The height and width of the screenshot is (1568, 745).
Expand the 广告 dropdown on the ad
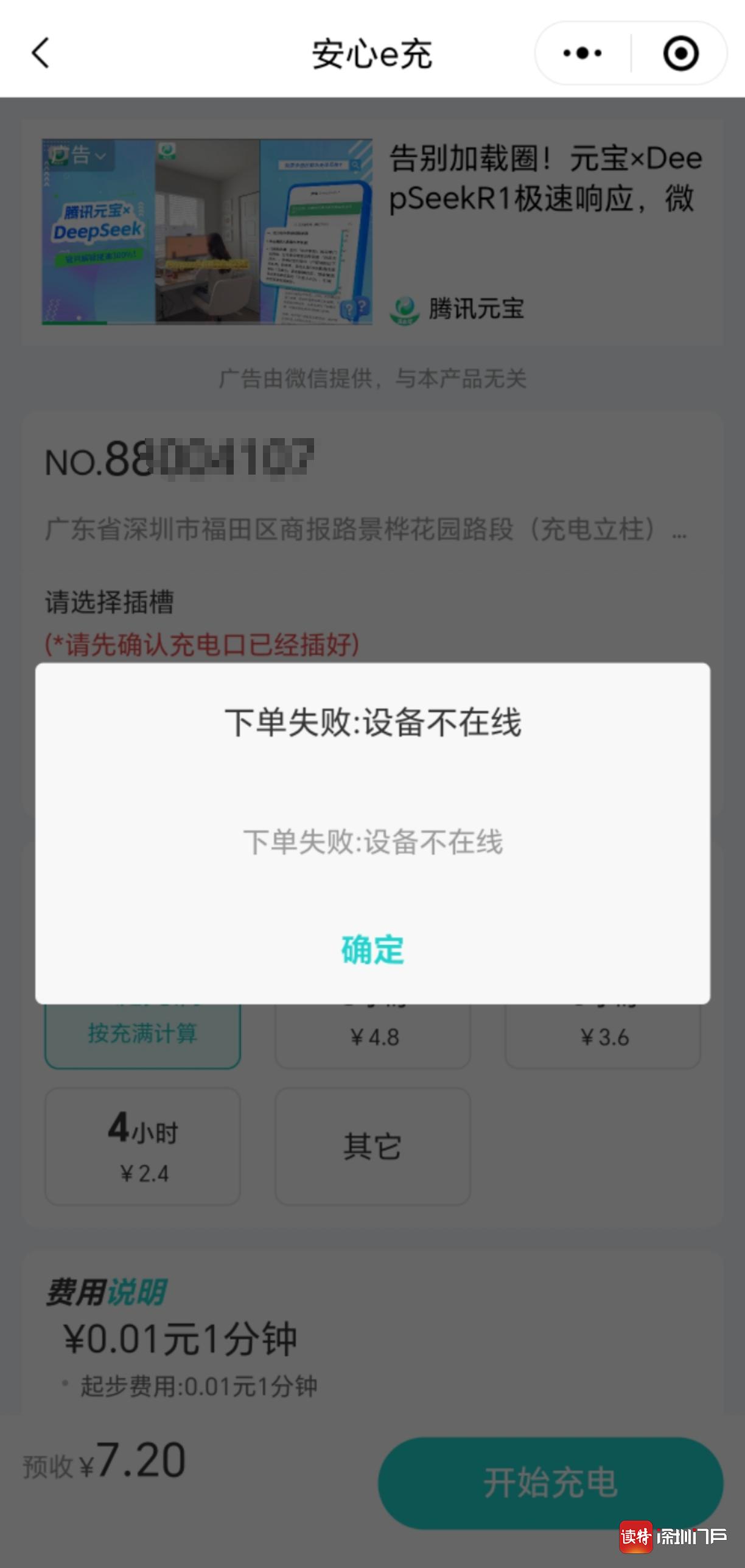[79, 155]
